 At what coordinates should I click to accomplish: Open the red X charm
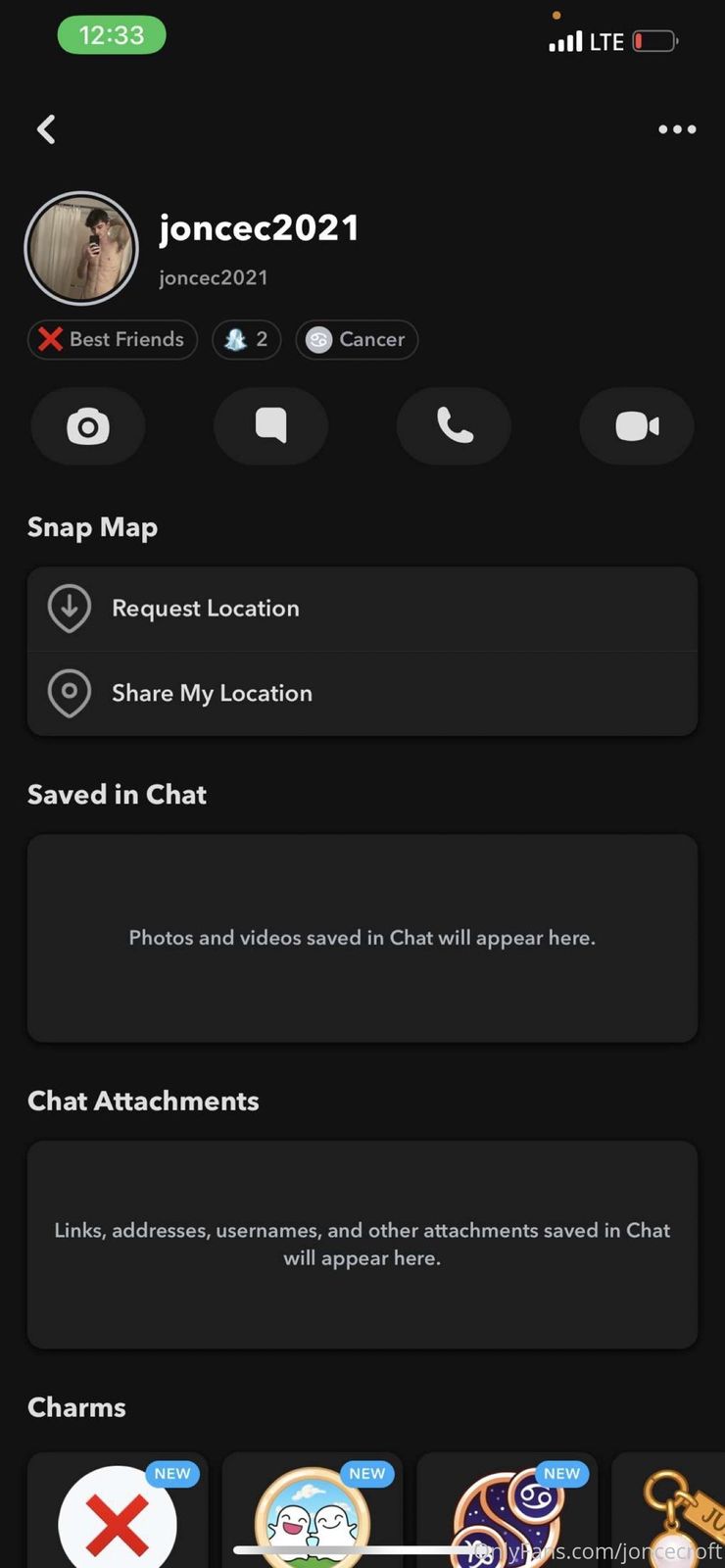pos(118,1514)
